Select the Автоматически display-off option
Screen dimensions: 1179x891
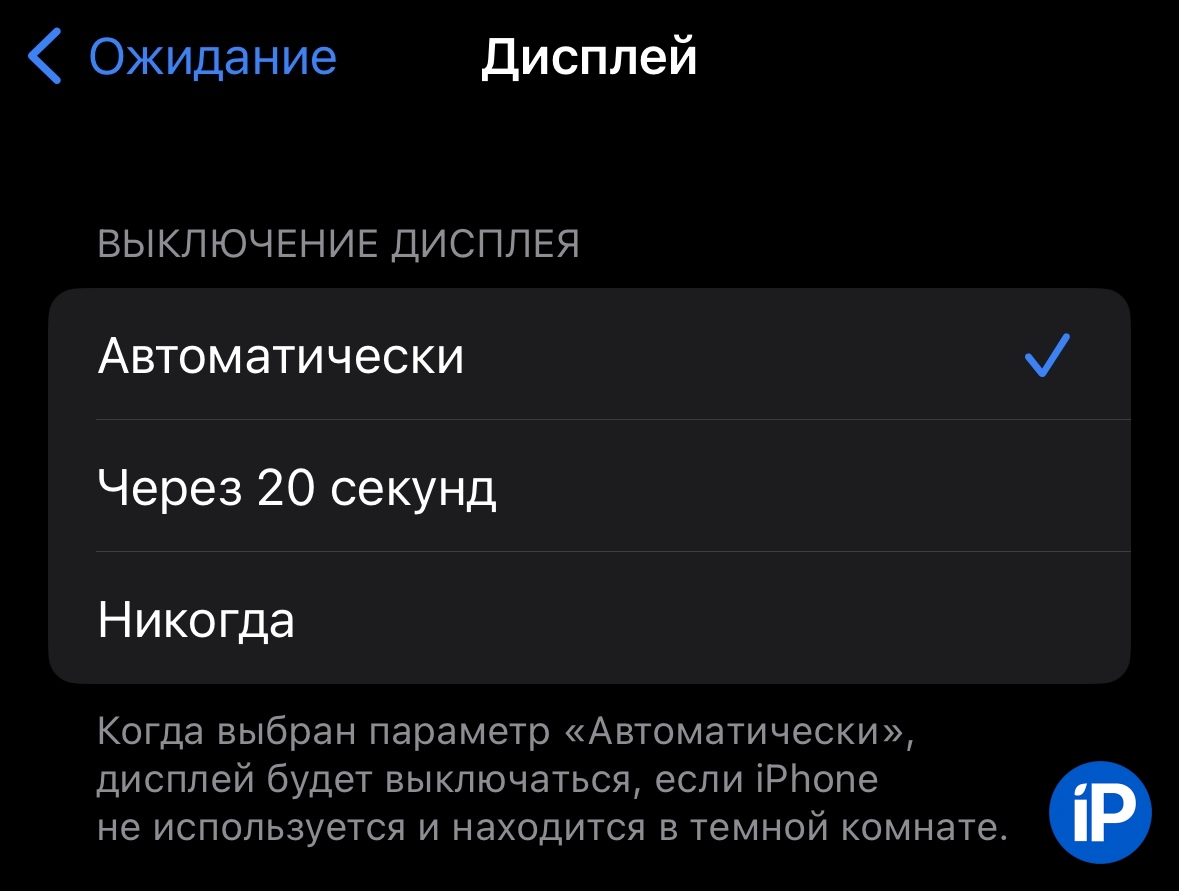[588, 355]
